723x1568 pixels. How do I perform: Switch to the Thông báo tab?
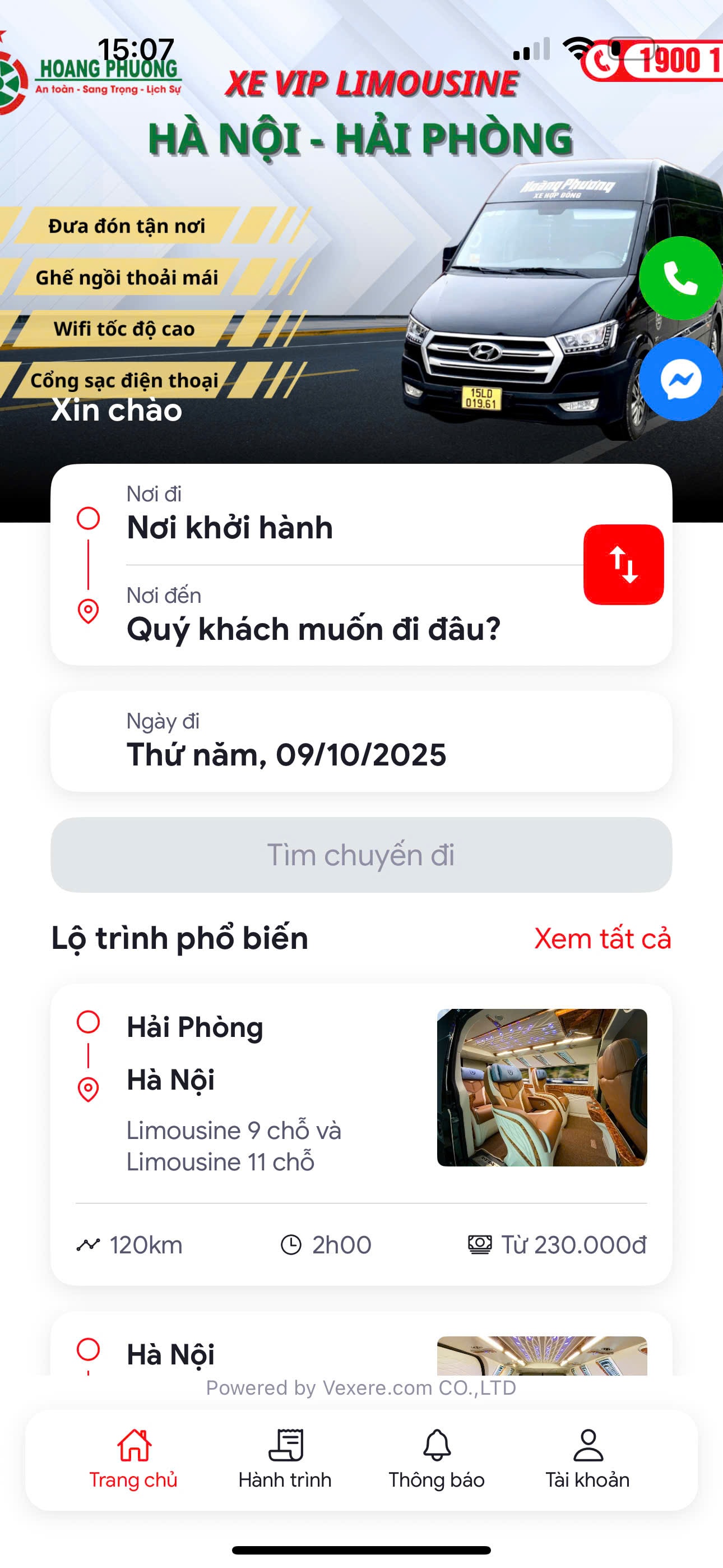[x=437, y=1460]
